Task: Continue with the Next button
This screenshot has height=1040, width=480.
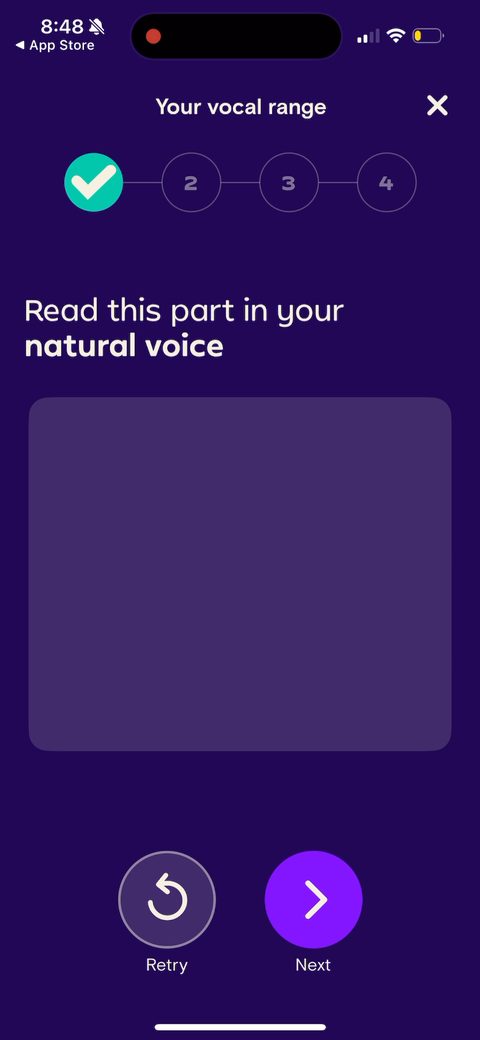Action: pos(314,899)
